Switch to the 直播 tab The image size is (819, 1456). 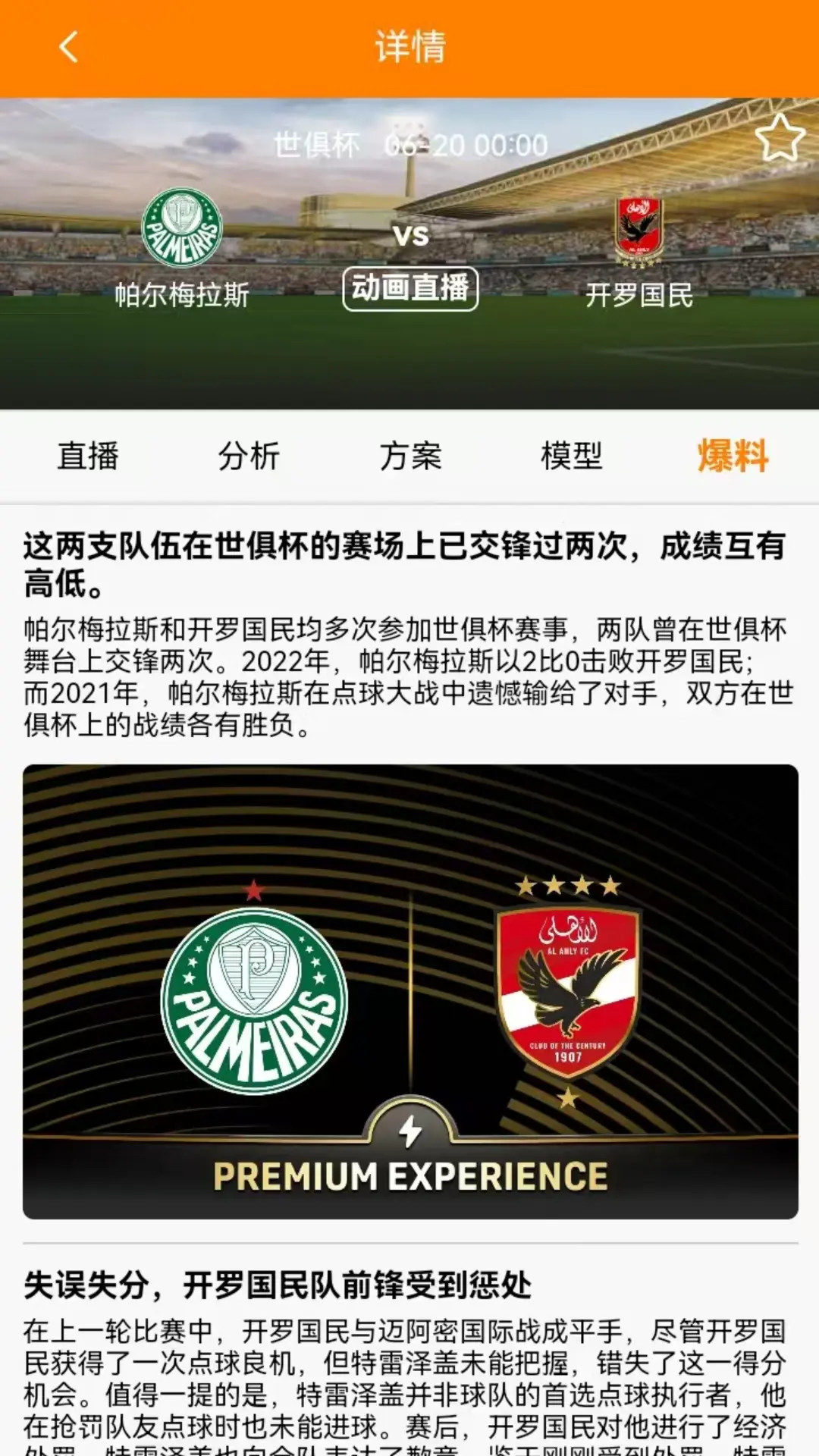coord(89,455)
